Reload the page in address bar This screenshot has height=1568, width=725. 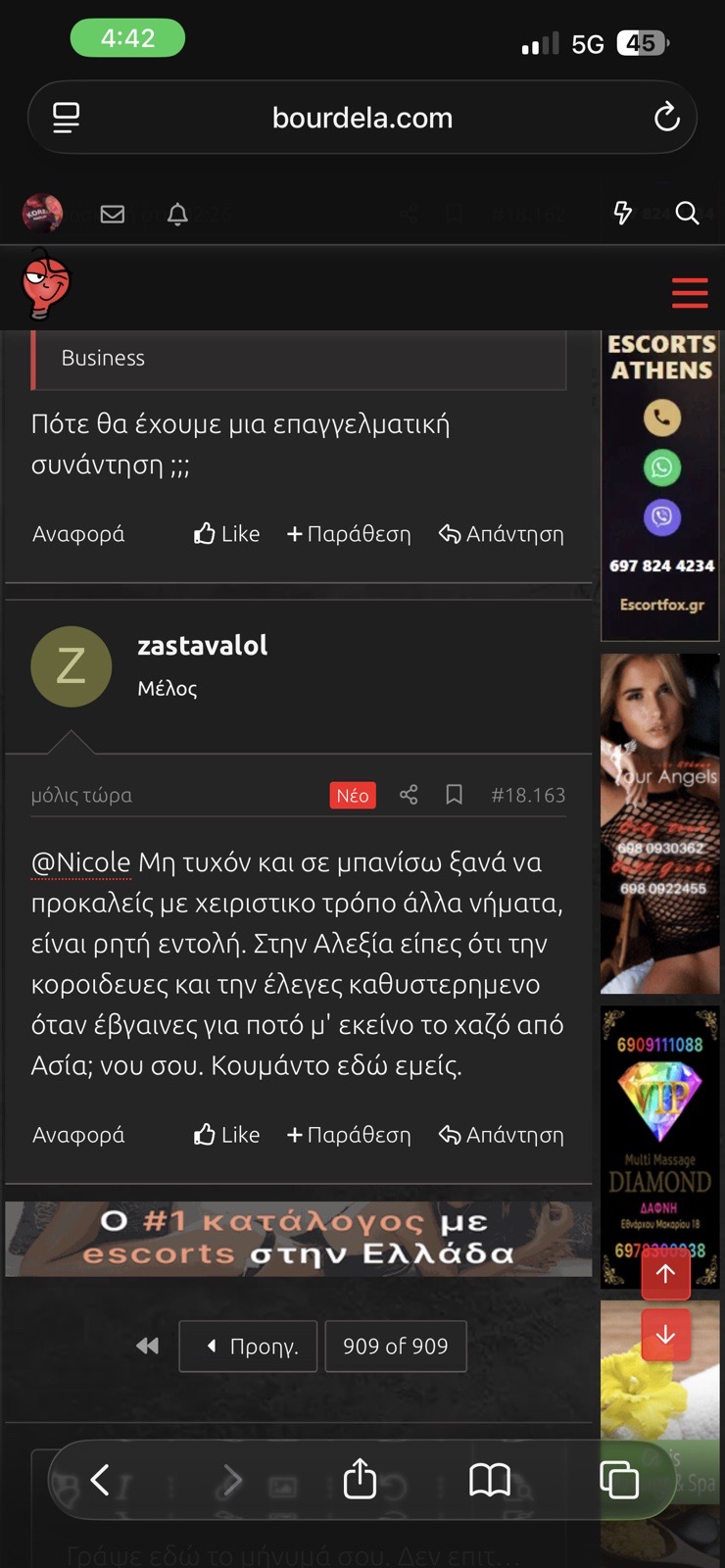tap(667, 118)
